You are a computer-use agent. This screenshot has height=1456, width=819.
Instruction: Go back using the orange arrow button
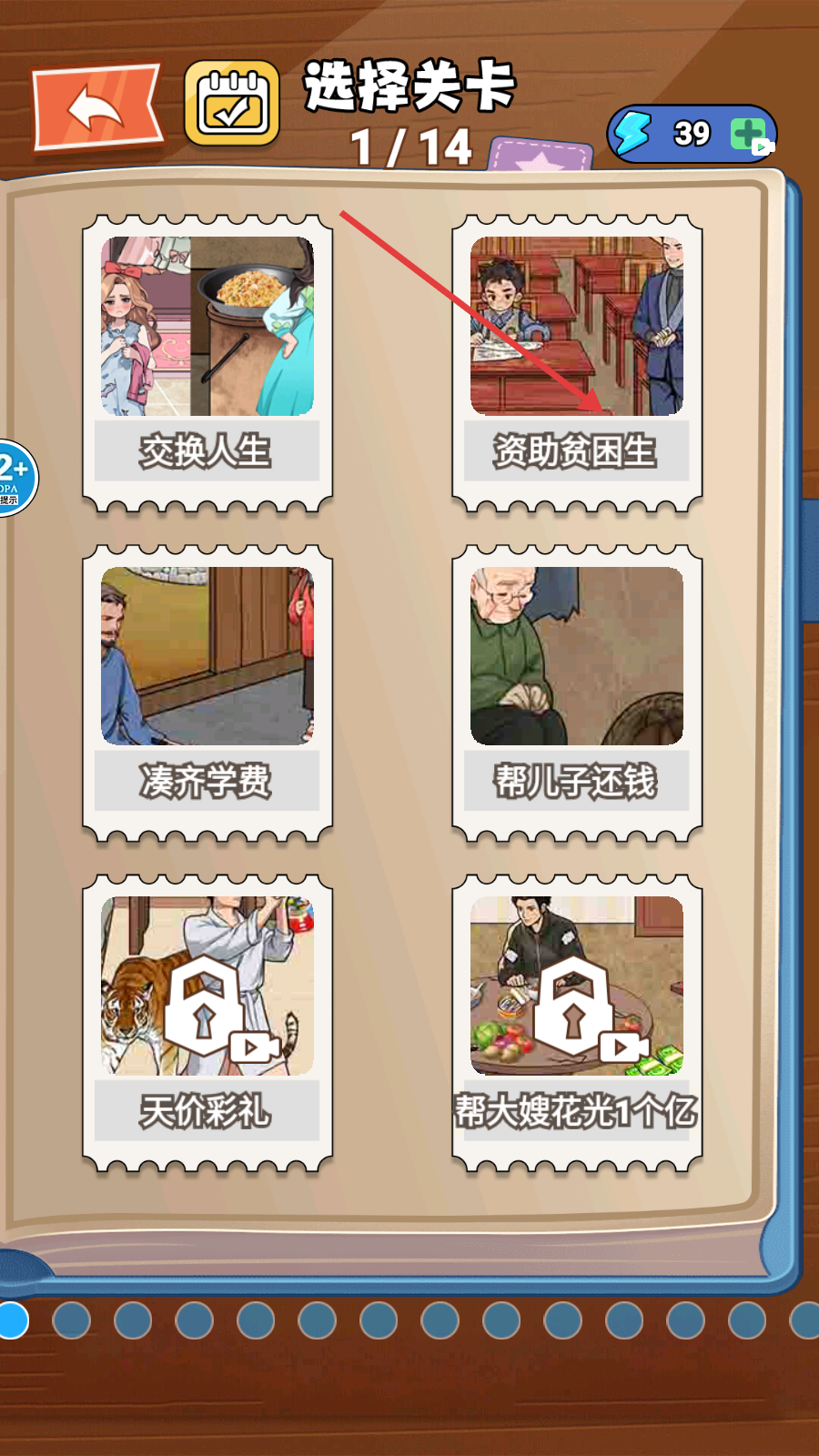pos(97,107)
